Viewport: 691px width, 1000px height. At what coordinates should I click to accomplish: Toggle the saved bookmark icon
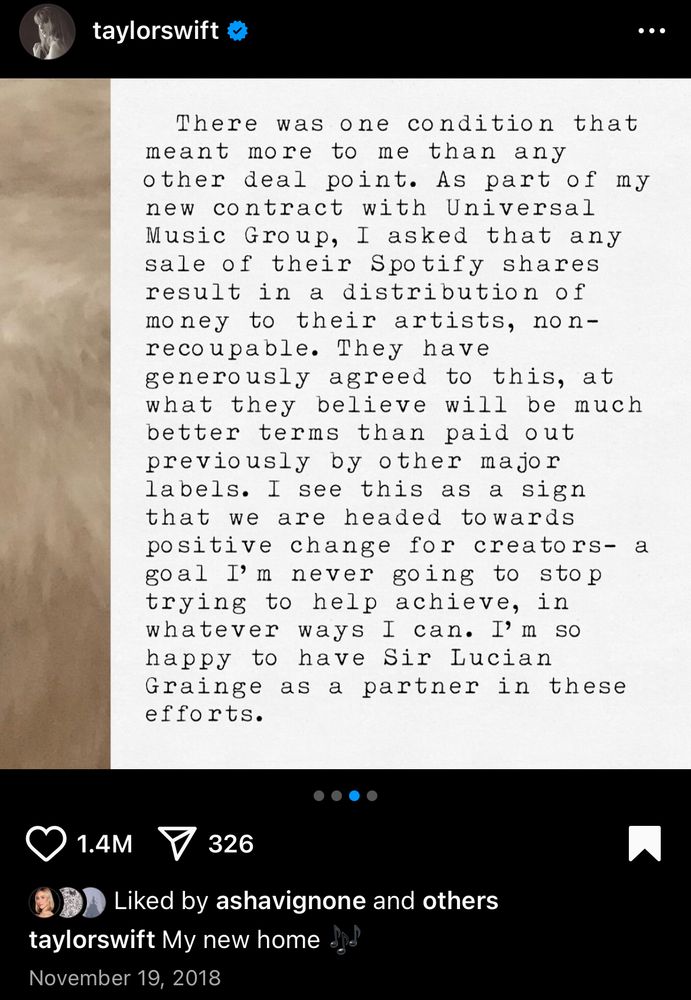pos(644,843)
